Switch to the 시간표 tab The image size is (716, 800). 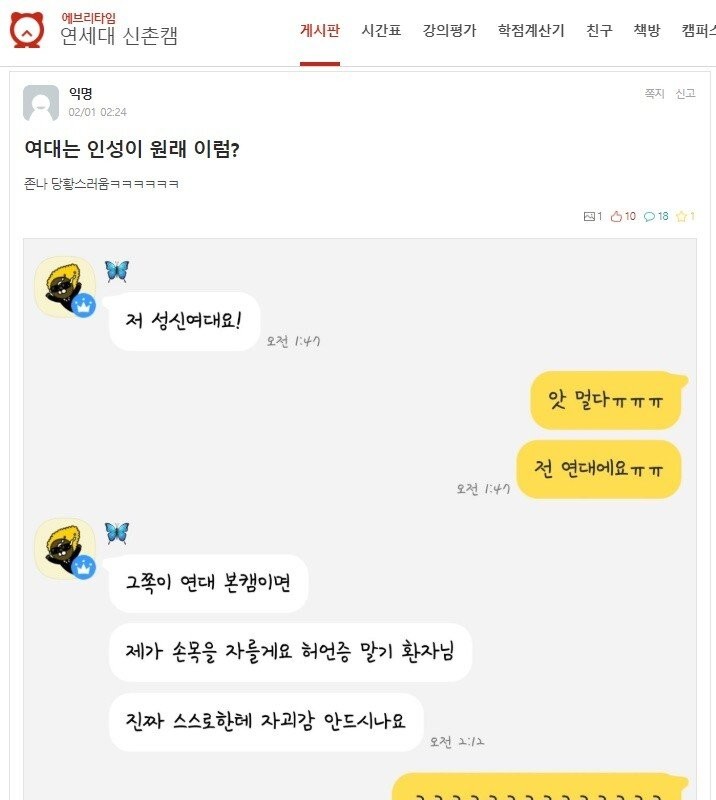coord(381,31)
